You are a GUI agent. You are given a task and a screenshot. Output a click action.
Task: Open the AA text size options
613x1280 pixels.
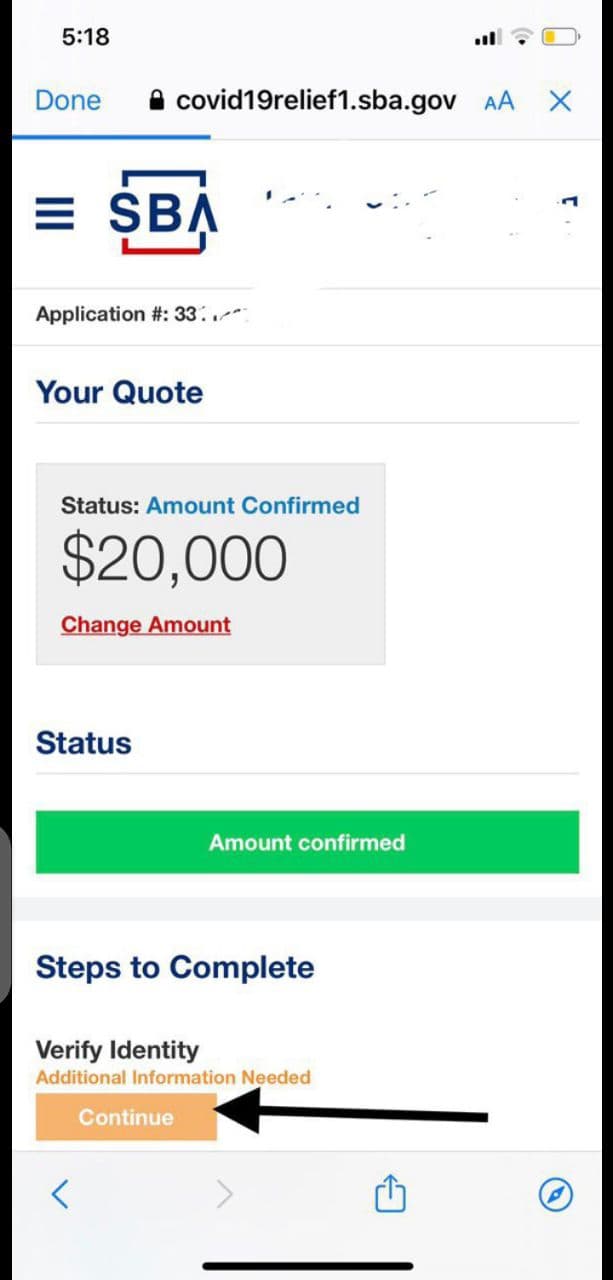[x=498, y=101]
